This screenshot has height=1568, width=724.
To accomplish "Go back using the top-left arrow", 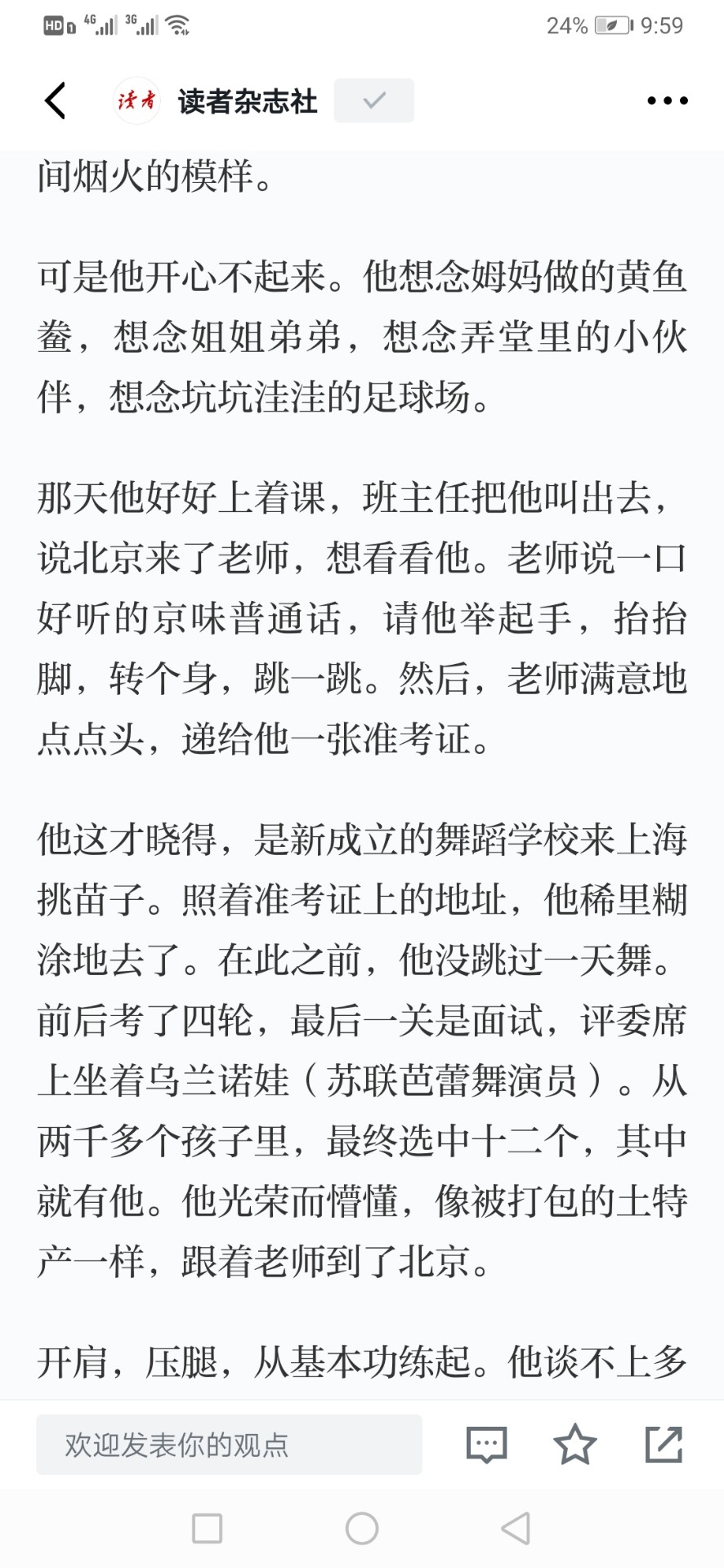I will click(55, 100).
